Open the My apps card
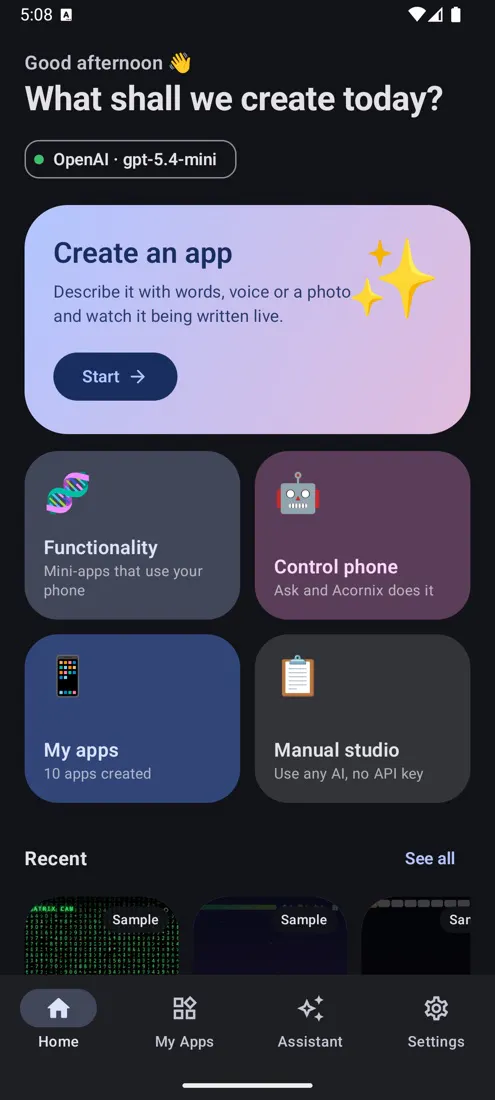Viewport: 495px width, 1100px height. 132,718
